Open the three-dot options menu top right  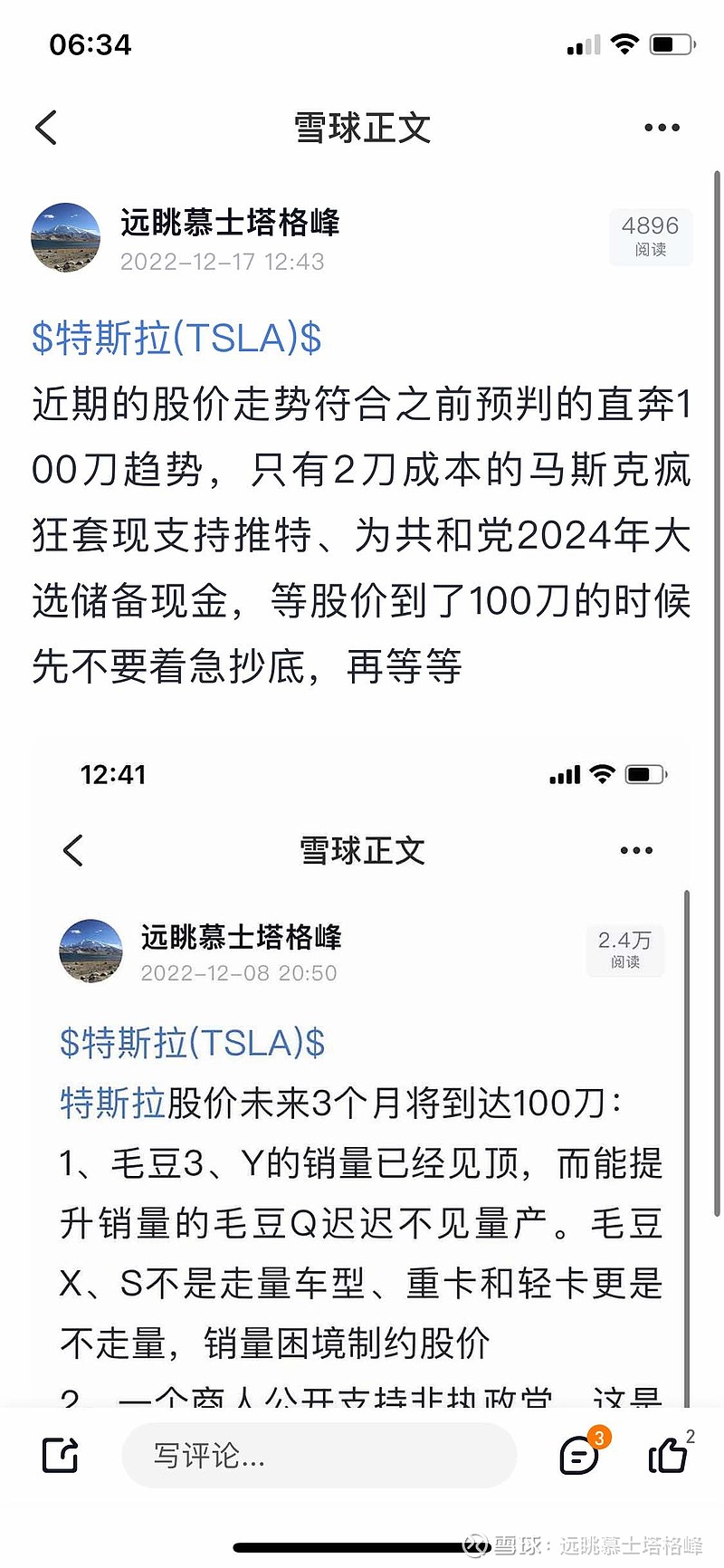coord(662,127)
